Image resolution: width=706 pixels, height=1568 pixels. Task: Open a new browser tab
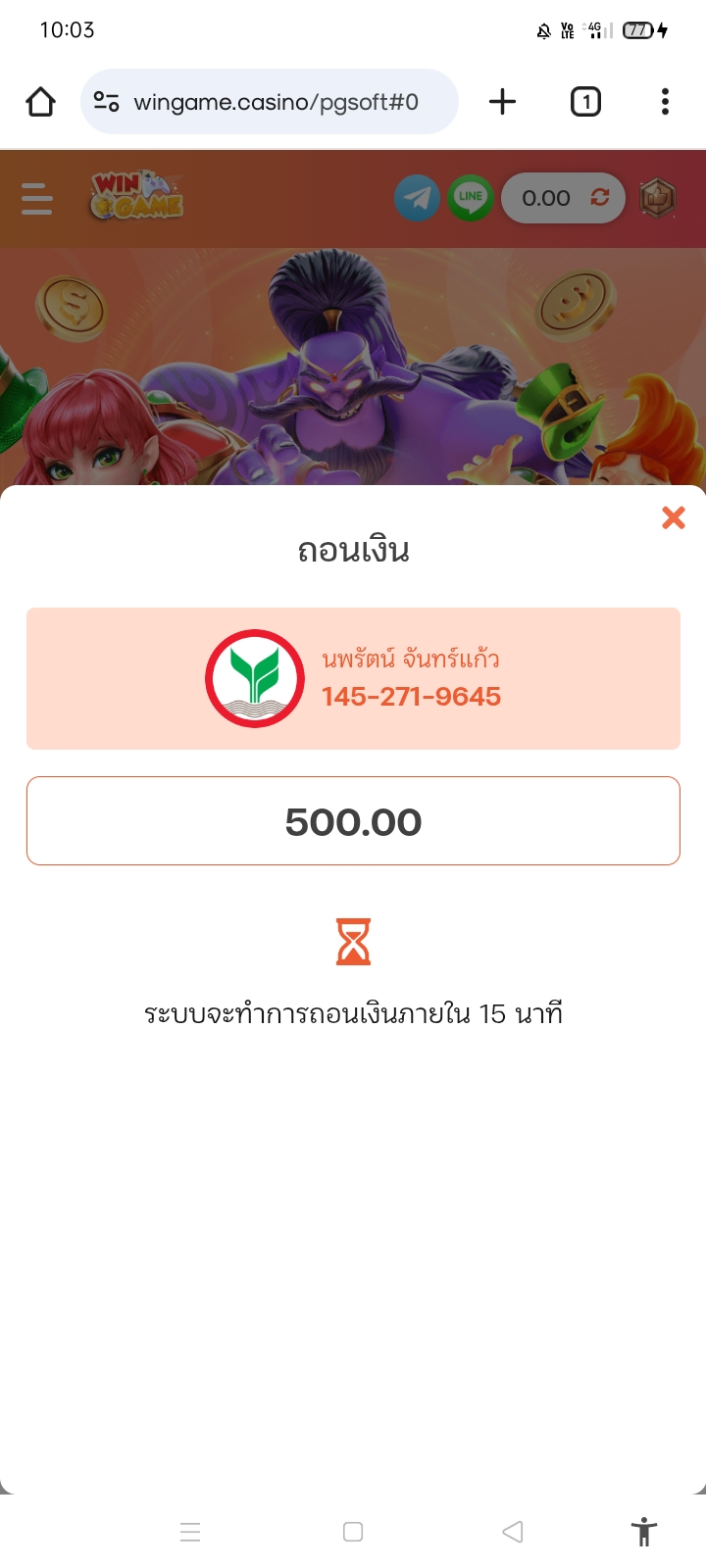(x=502, y=102)
